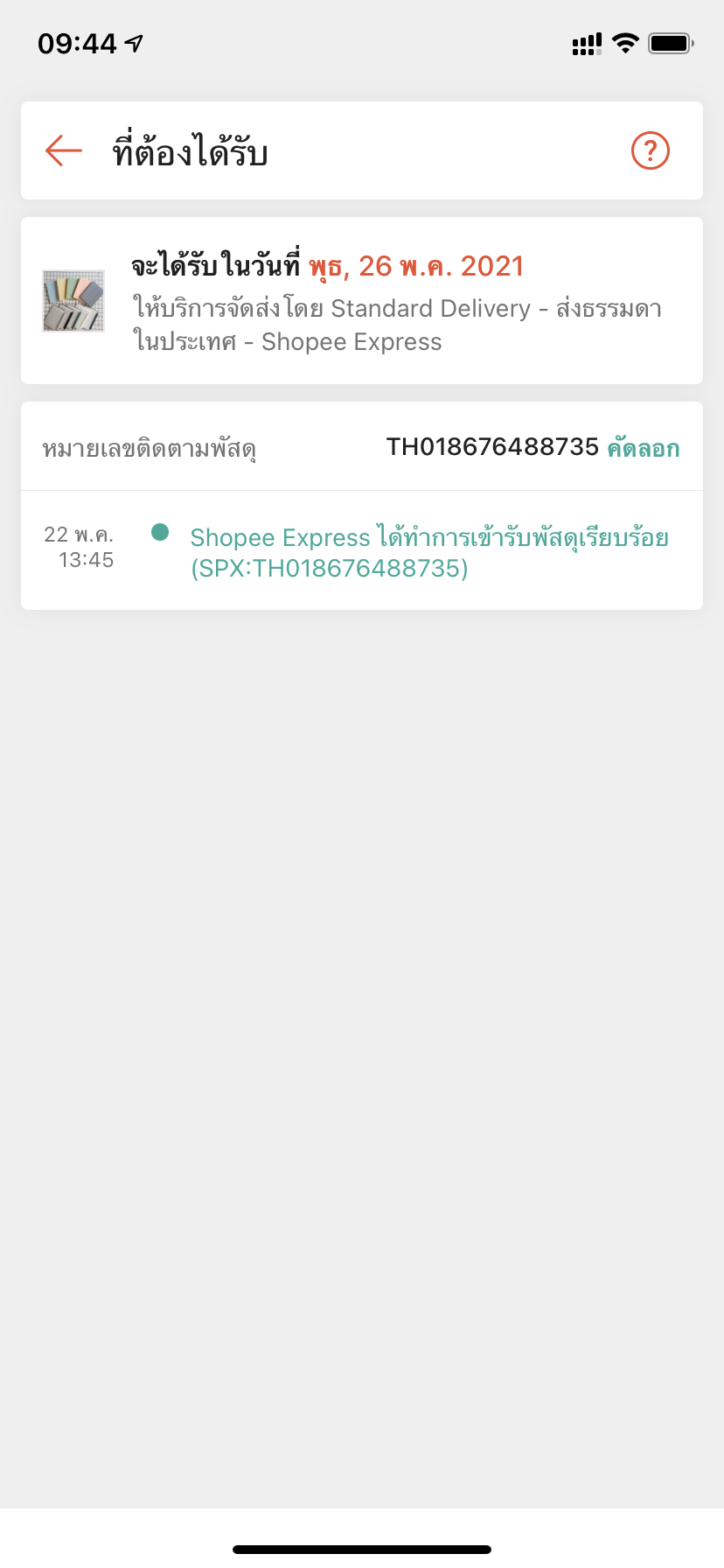This screenshot has width=724, height=1568.
Task: Open the help question mark icon
Action: [x=650, y=150]
